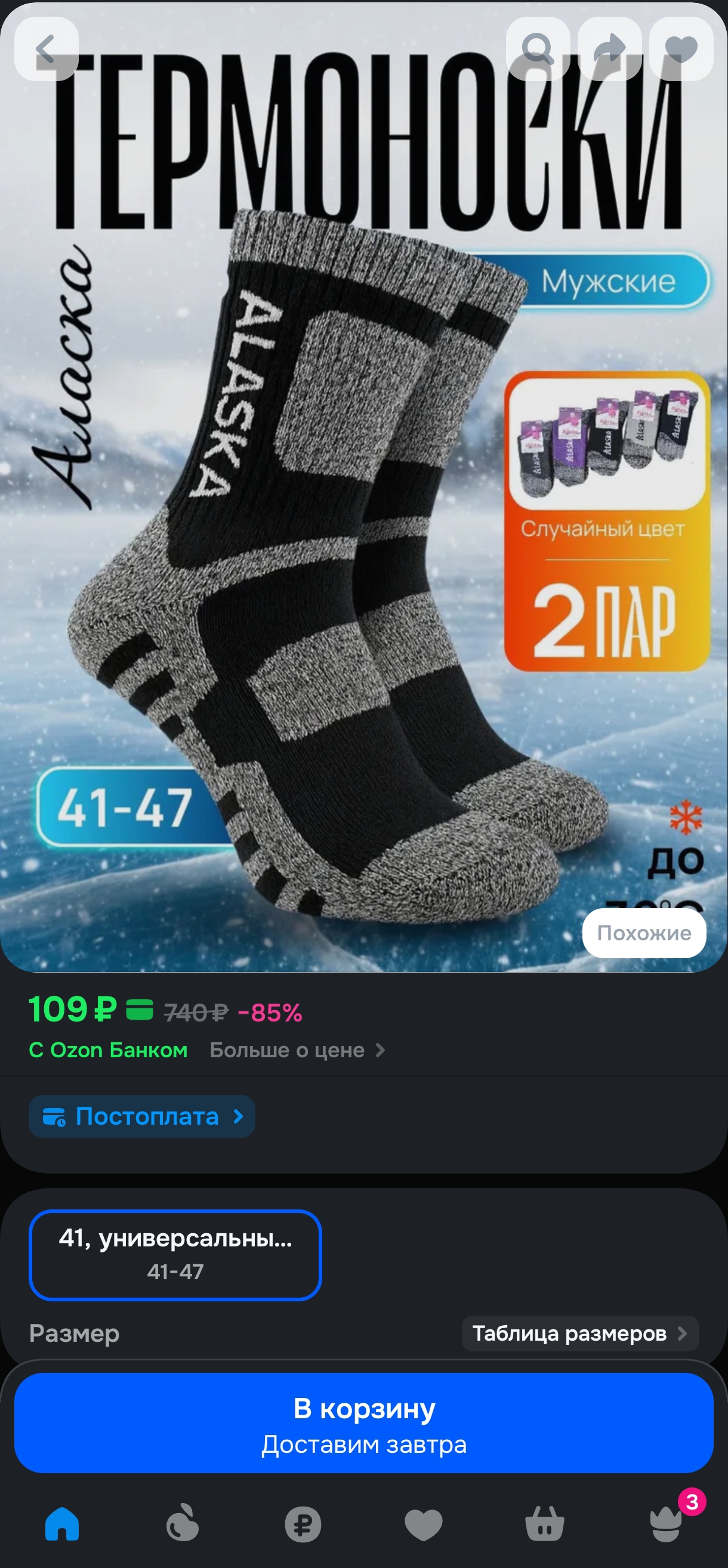
Task: Open the cart basket tab
Action: tap(545, 1525)
